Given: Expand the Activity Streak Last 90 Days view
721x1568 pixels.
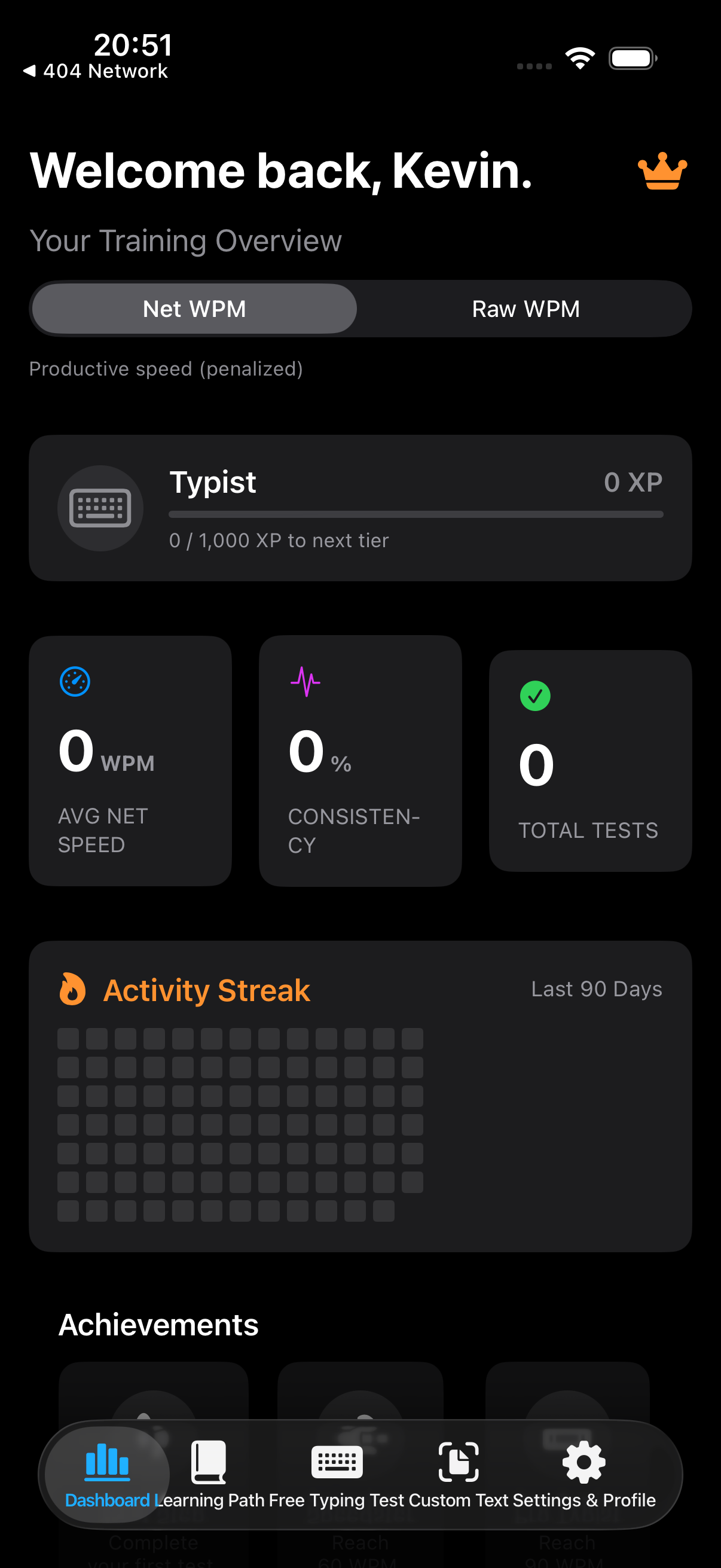Looking at the screenshot, I should click(597, 989).
